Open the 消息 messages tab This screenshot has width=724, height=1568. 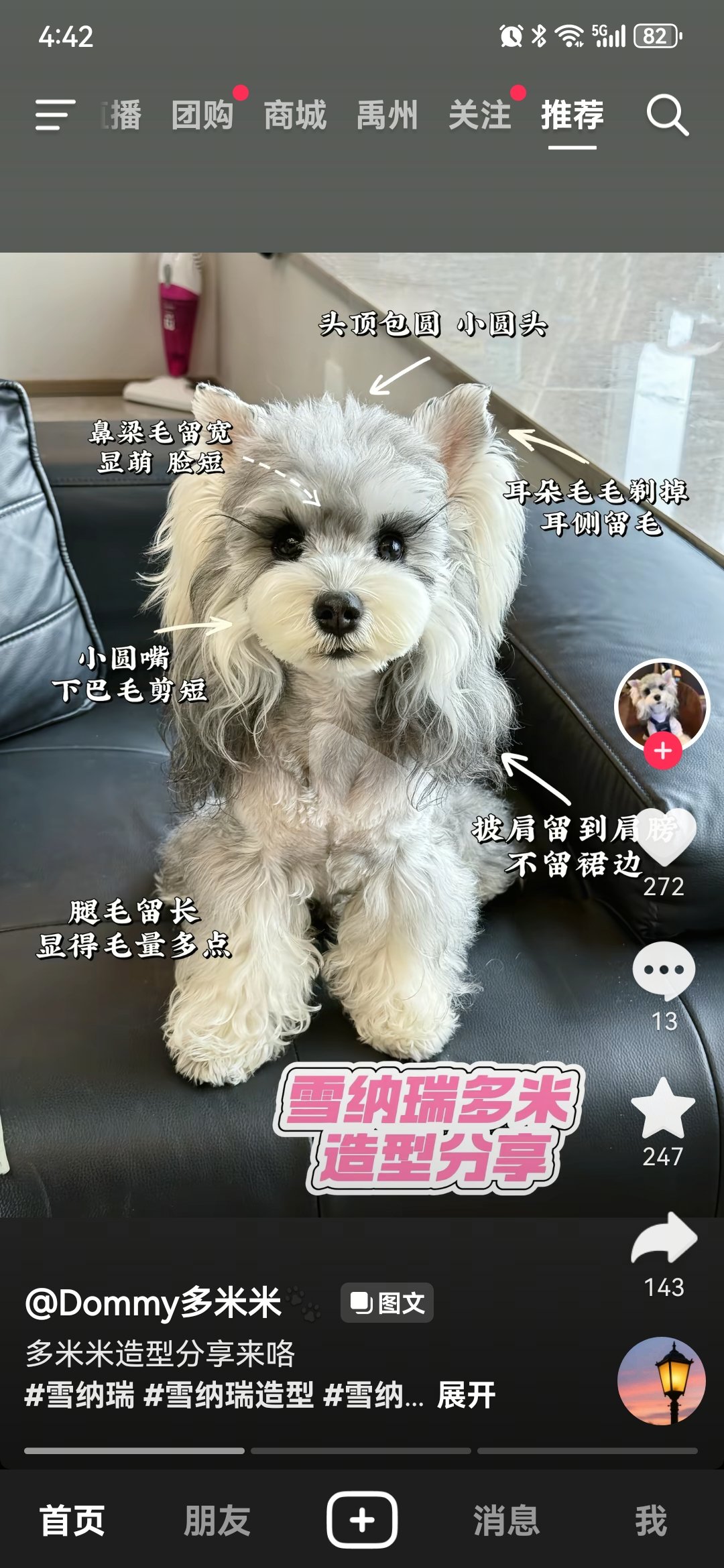pos(506,1521)
